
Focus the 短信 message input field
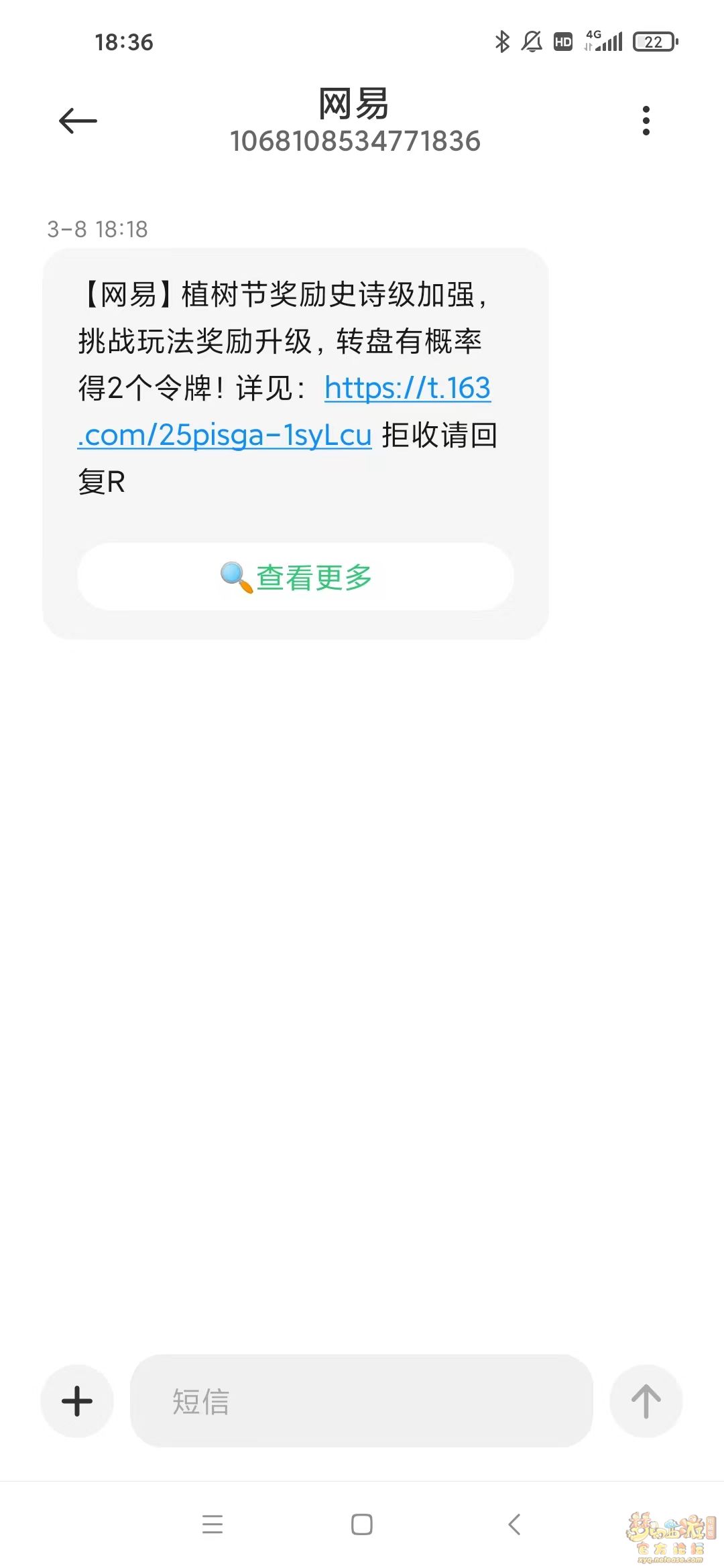point(361,1401)
